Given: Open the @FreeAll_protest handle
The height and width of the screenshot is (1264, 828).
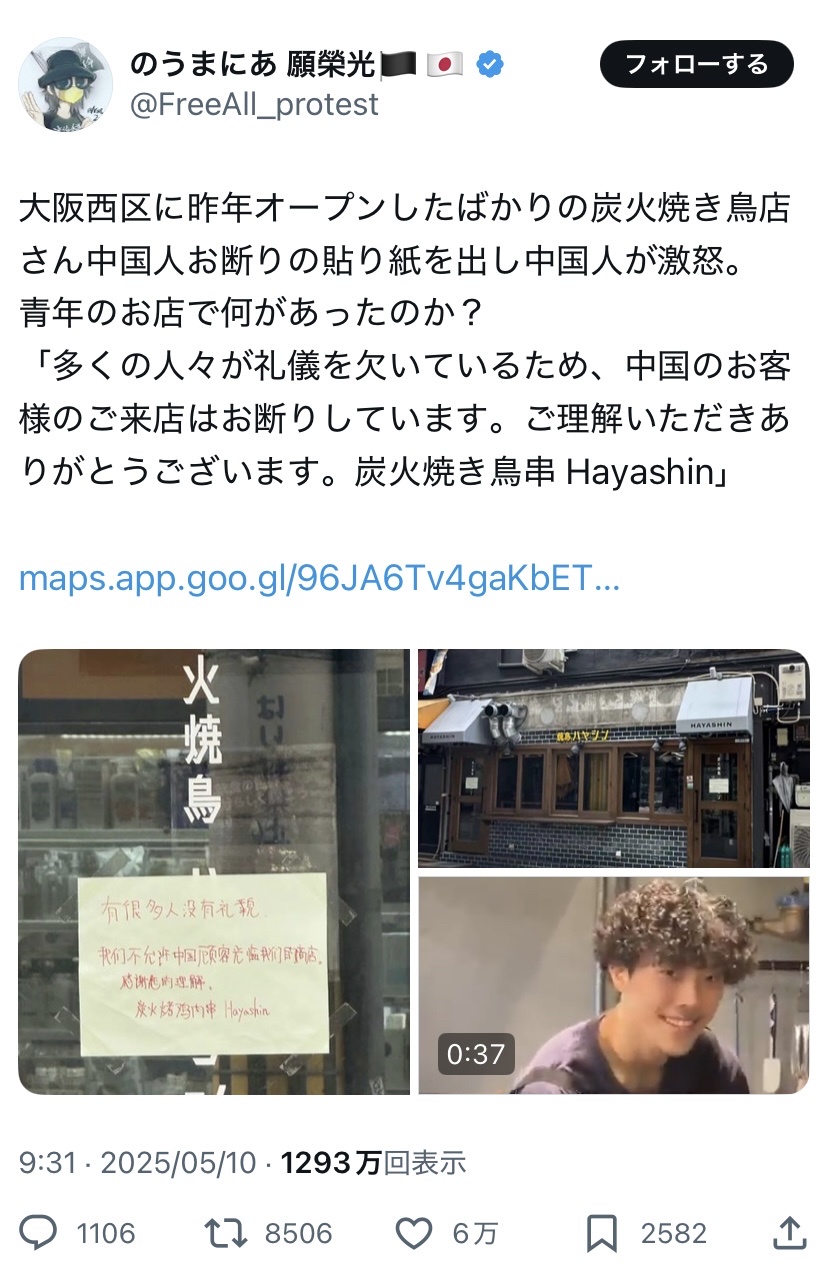Looking at the screenshot, I should (x=255, y=104).
